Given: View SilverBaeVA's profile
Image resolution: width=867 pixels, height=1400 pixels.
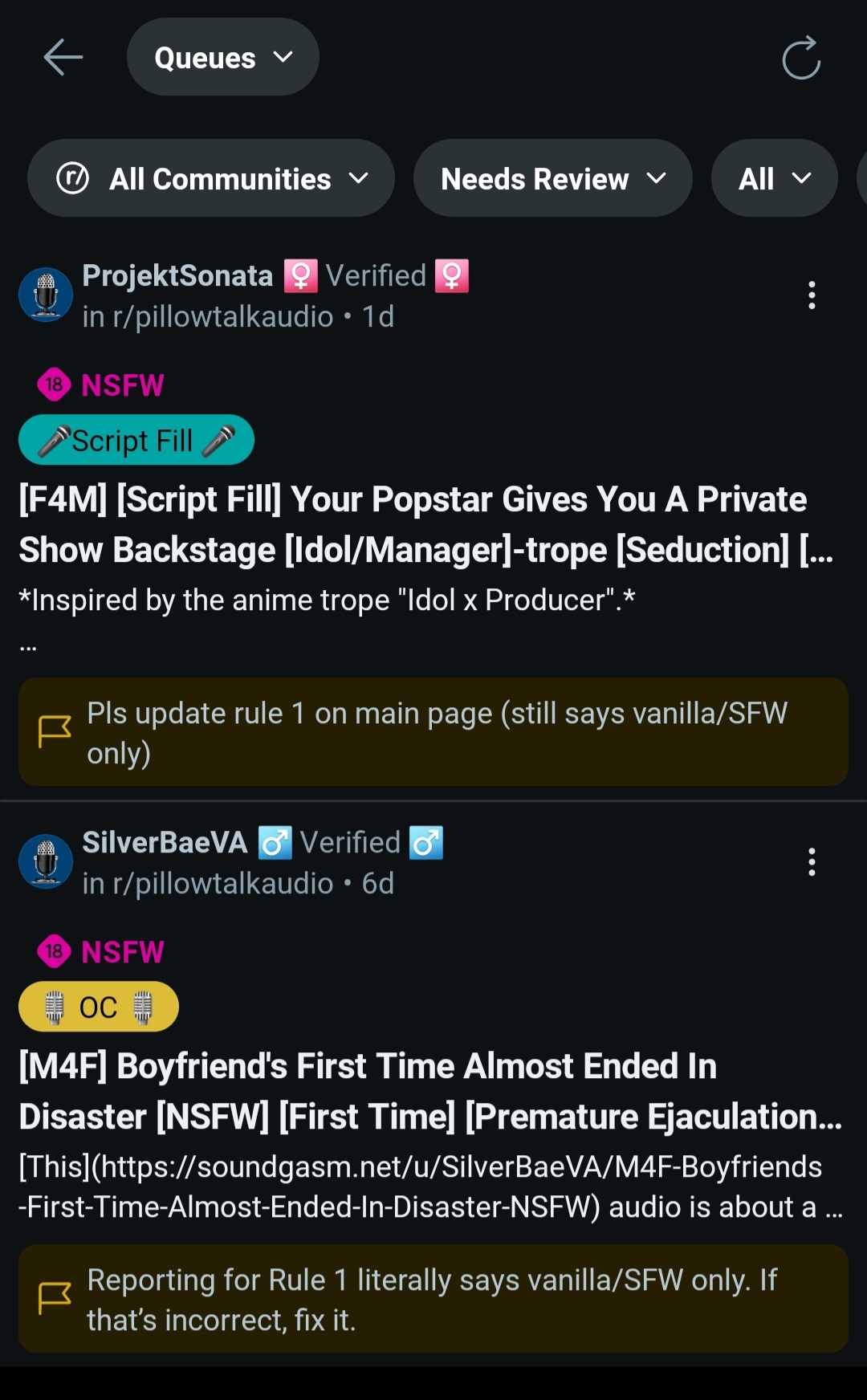Looking at the screenshot, I should click(165, 843).
